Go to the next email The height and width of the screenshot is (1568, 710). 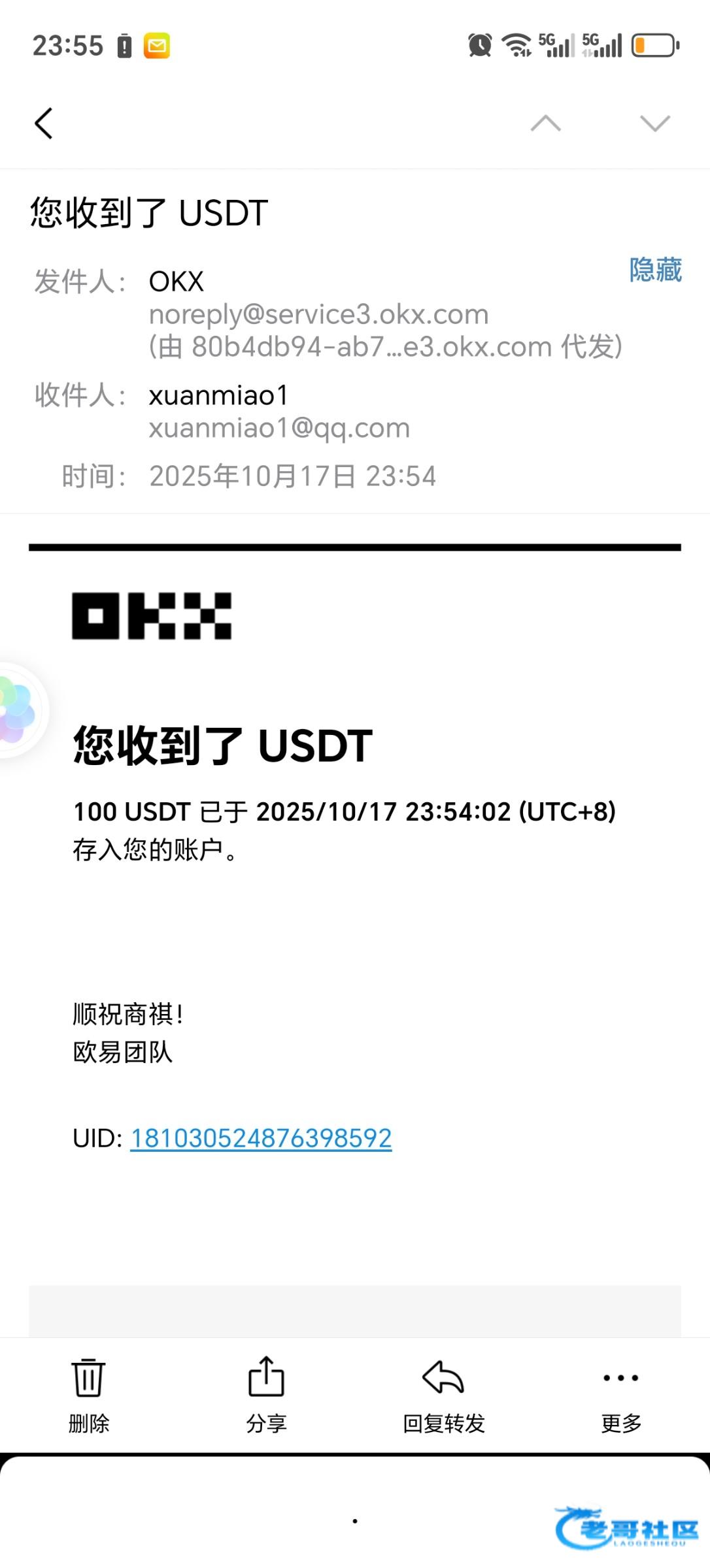coord(654,123)
